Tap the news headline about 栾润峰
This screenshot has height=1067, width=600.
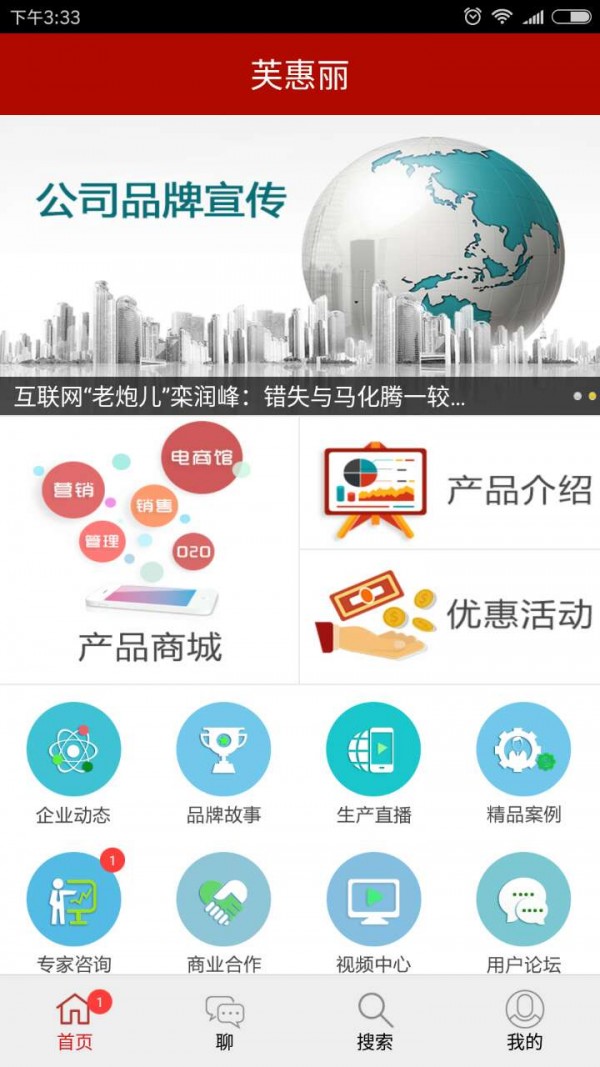(x=240, y=398)
